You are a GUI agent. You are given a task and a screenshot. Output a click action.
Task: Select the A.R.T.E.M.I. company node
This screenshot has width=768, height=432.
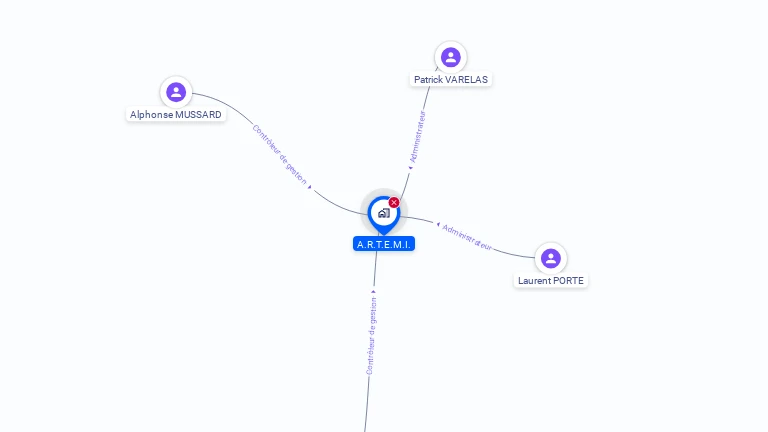[383, 213]
